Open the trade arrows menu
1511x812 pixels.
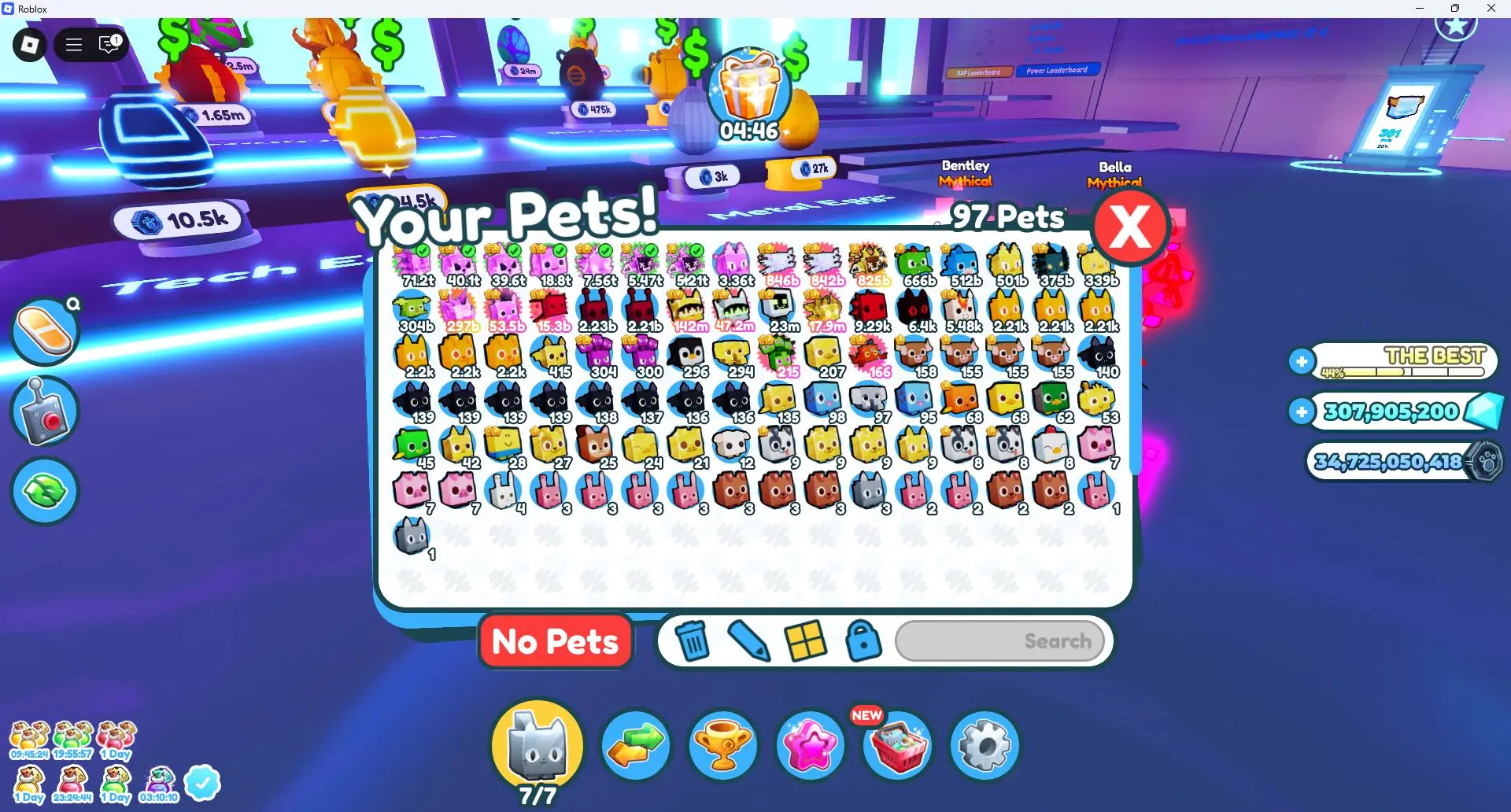[636, 745]
